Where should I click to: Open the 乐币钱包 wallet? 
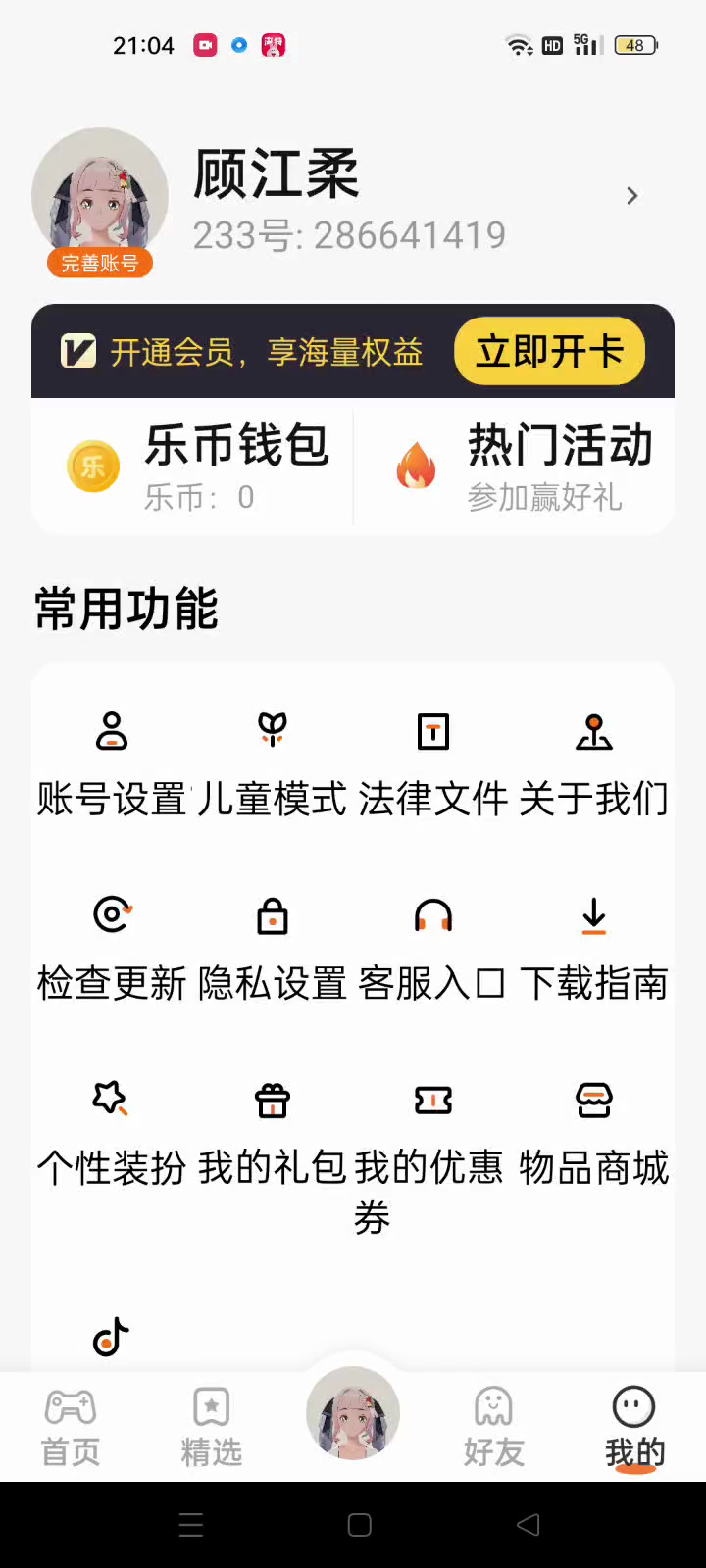pyautogui.click(x=196, y=466)
